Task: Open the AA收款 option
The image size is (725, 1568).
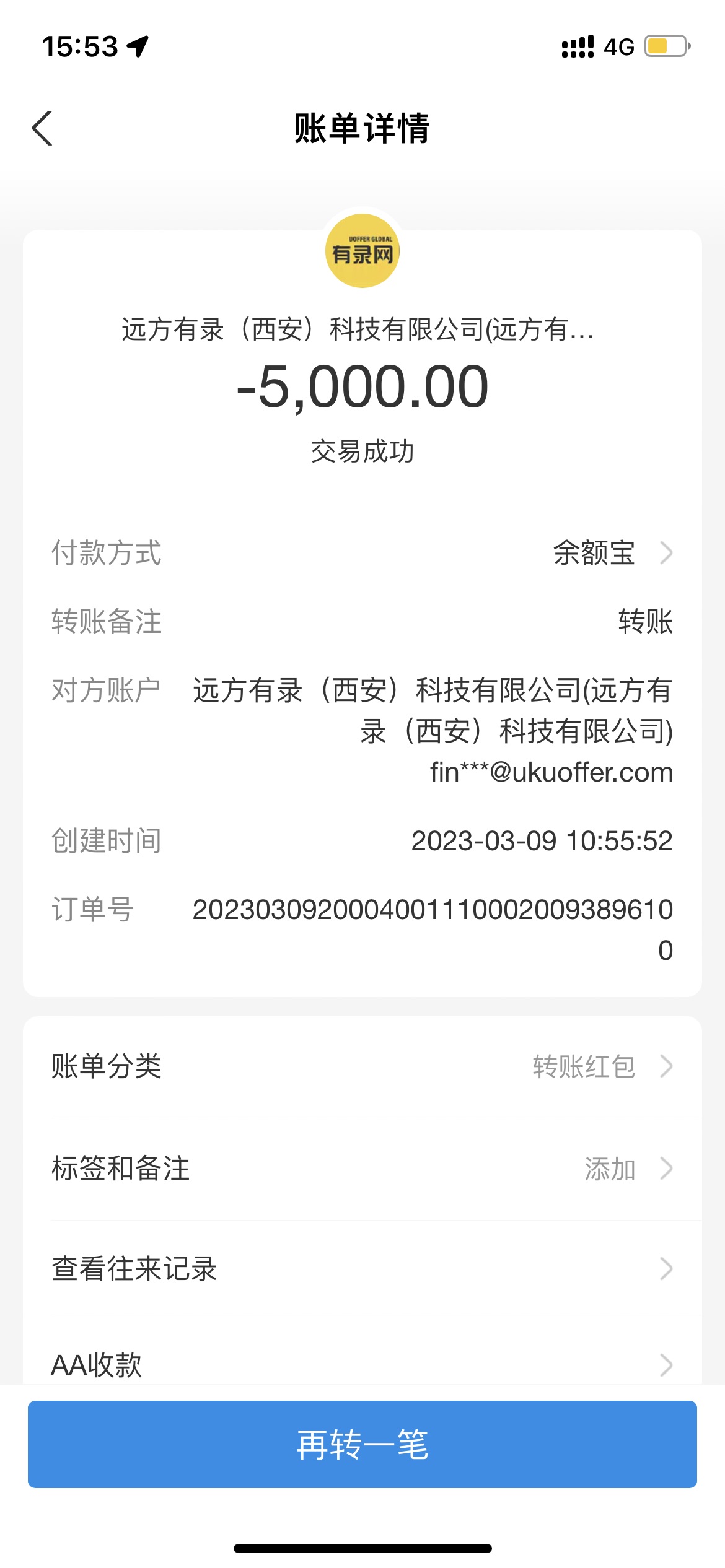Action: pyautogui.click(x=362, y=1364)
